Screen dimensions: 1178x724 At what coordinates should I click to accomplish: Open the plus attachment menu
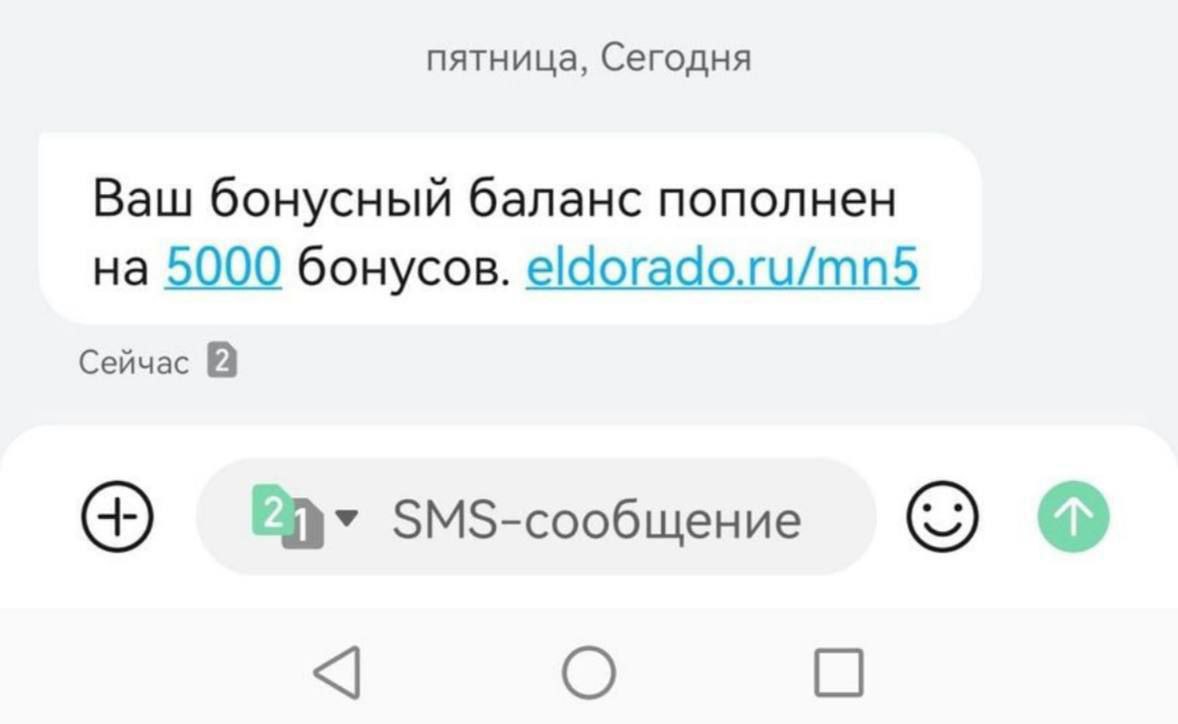coord(117,518)
